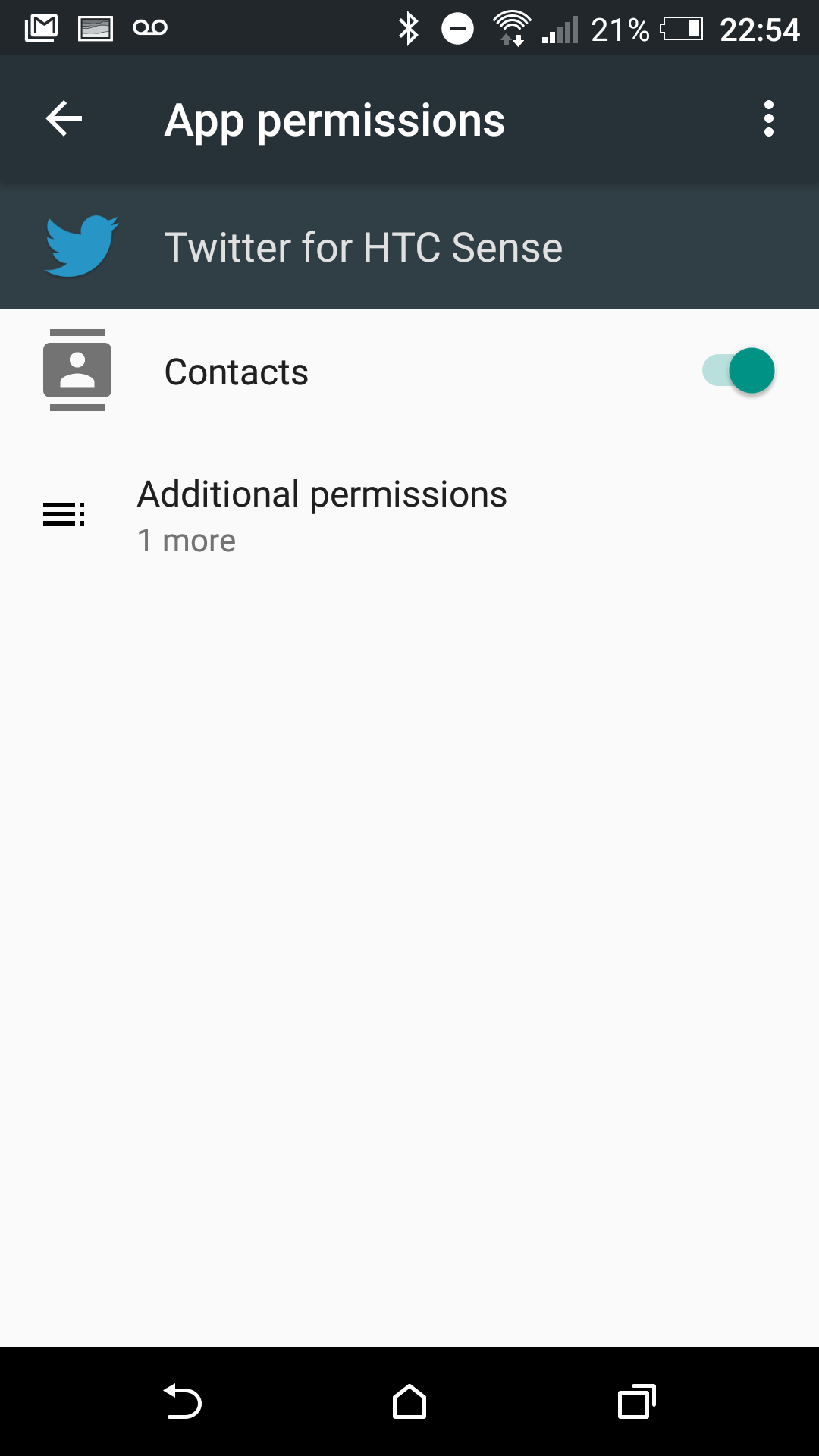Tap the system back button
This screenshot has height=1456, width=819.
[183, 1401]
